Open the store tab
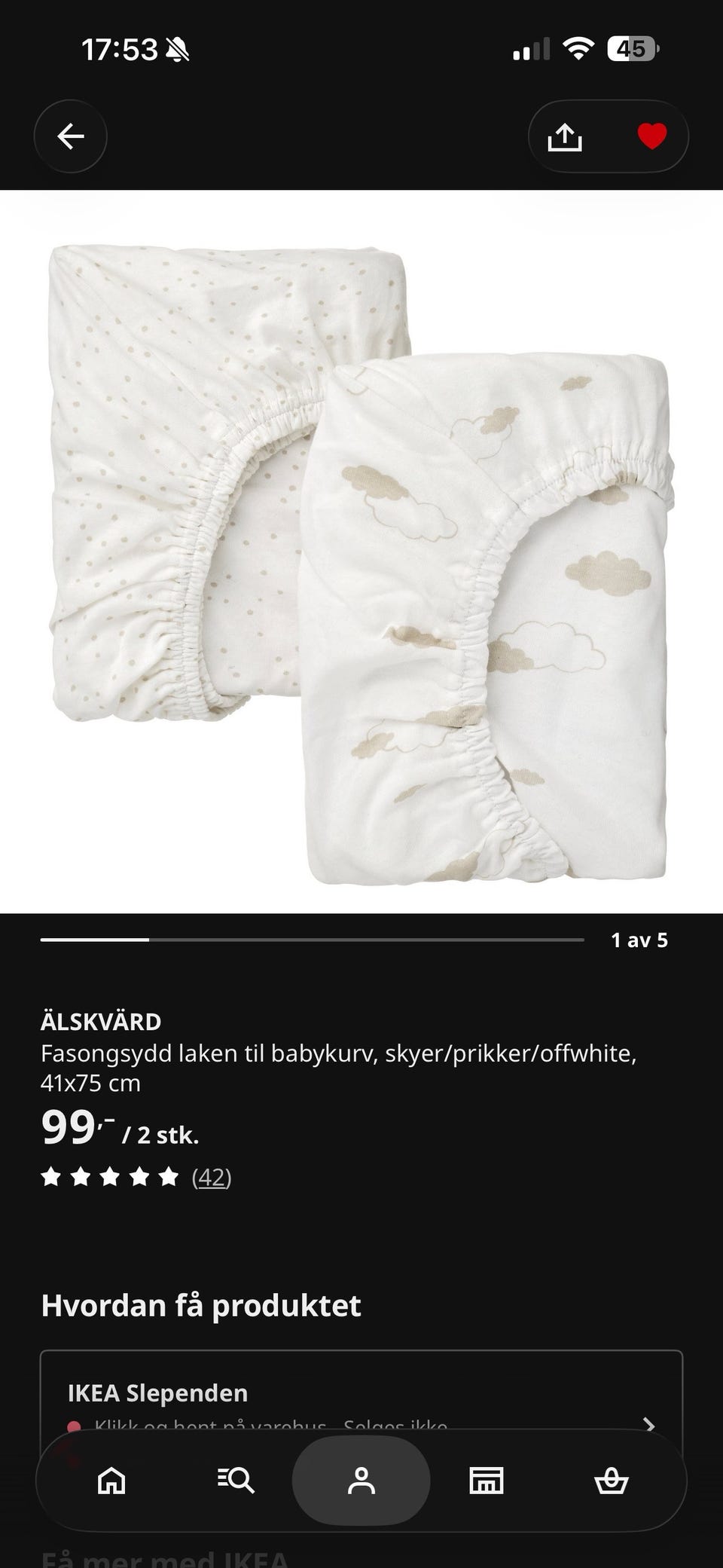Viewport: 723px width, 1568px height. click(x=487, y=1481)
